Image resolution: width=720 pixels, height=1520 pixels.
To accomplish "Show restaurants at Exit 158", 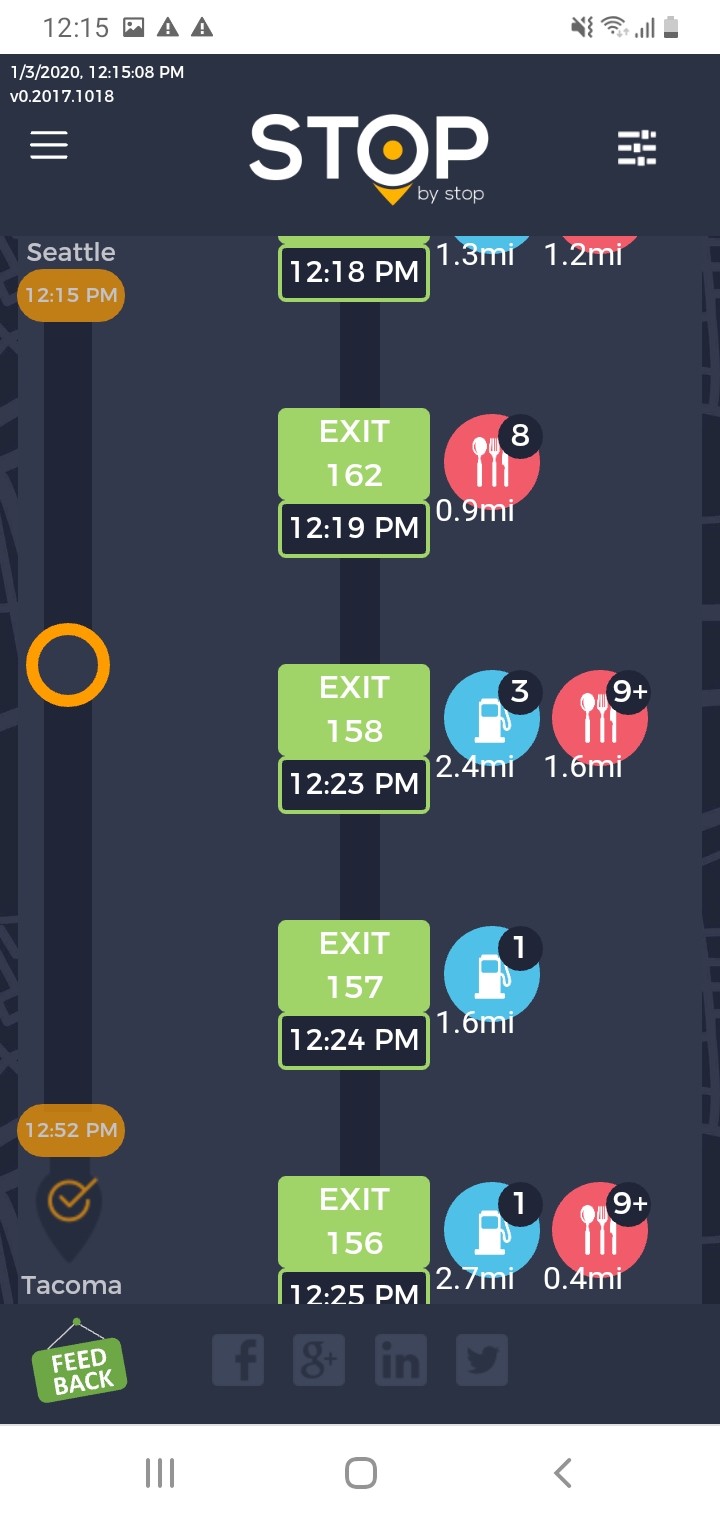I will coord(600,718).
